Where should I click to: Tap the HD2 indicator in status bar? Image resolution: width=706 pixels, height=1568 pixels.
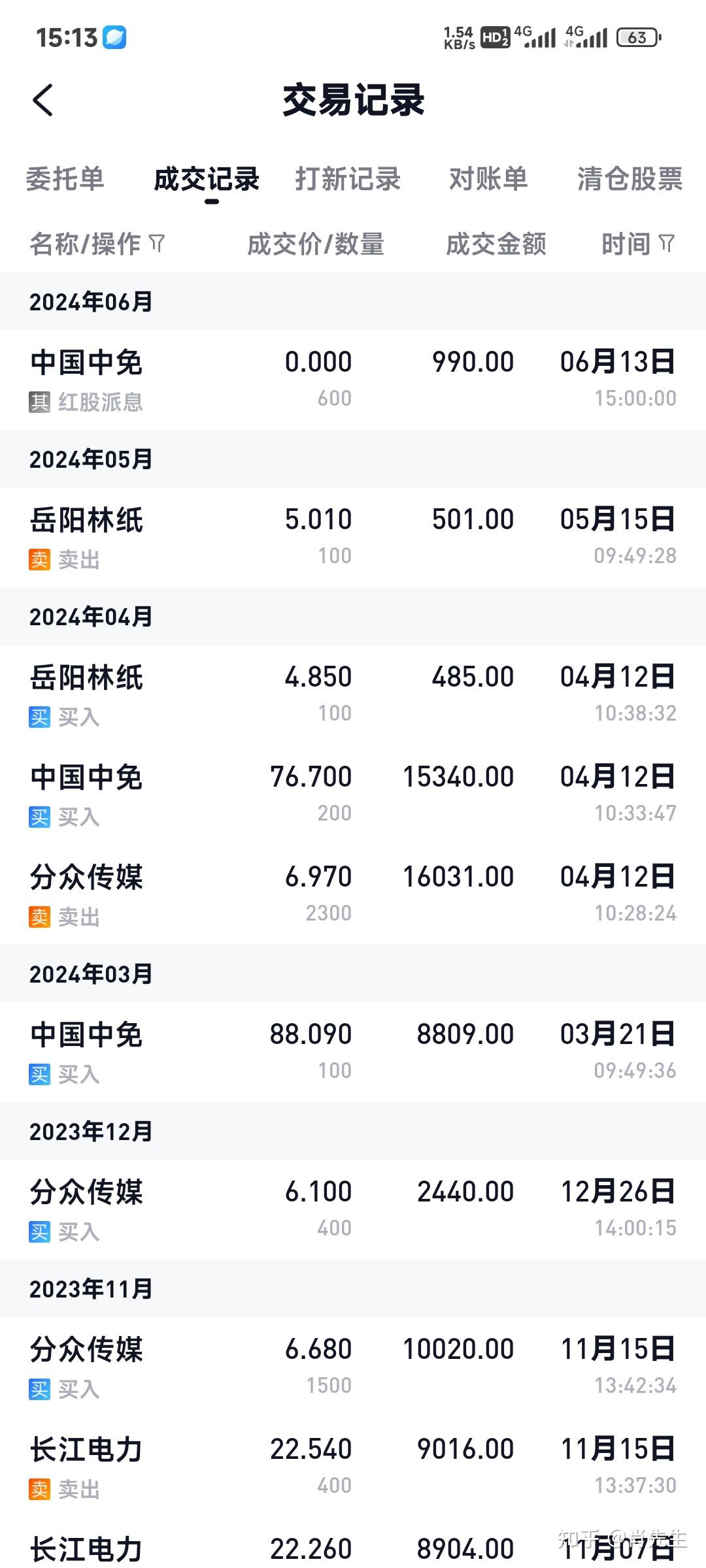(495, 38)
